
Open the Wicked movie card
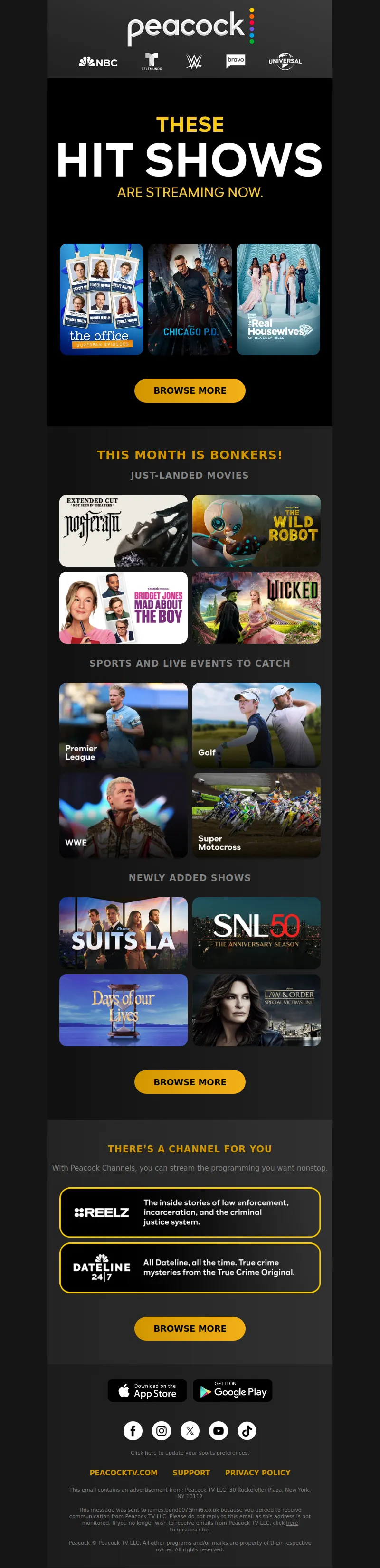[256, 607]
